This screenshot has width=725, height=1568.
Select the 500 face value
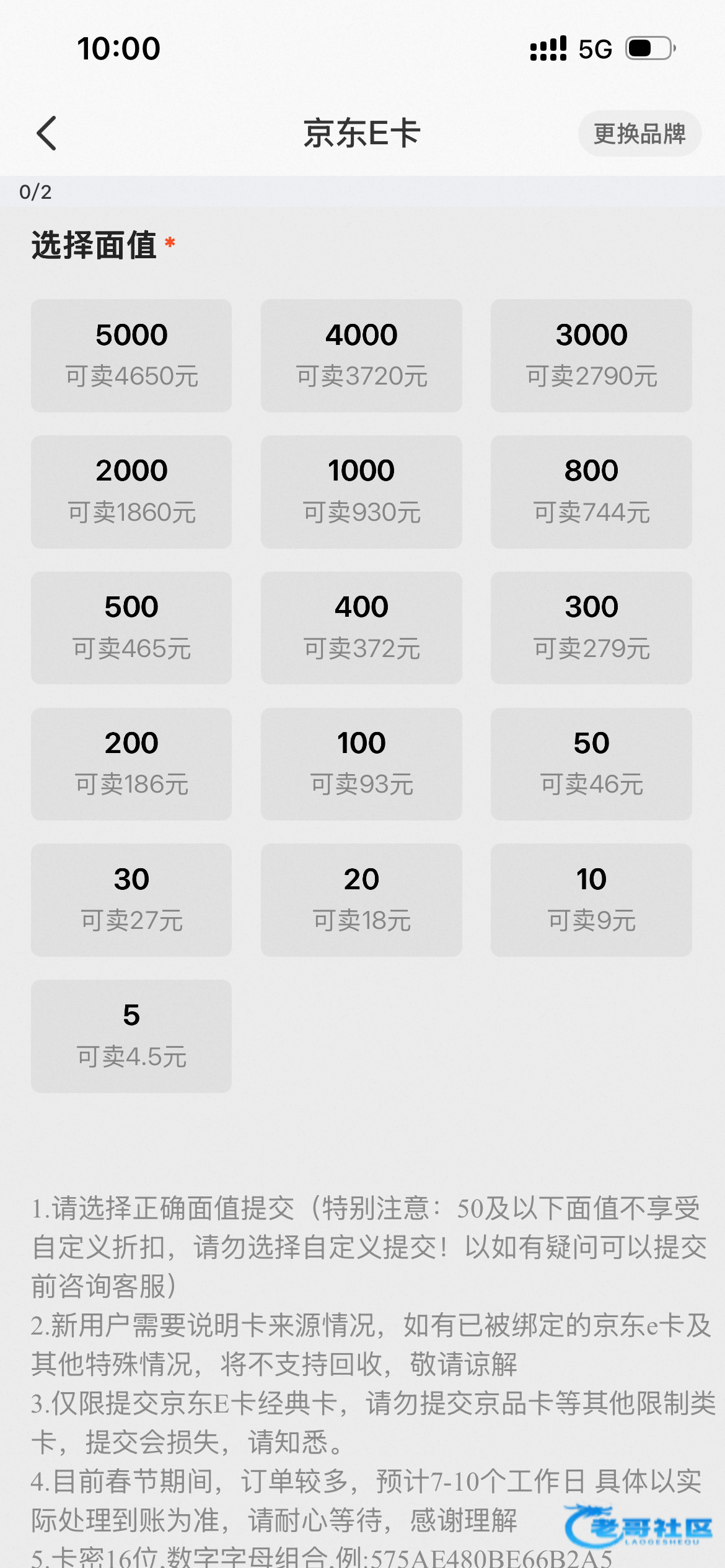(x=131, y=628)
